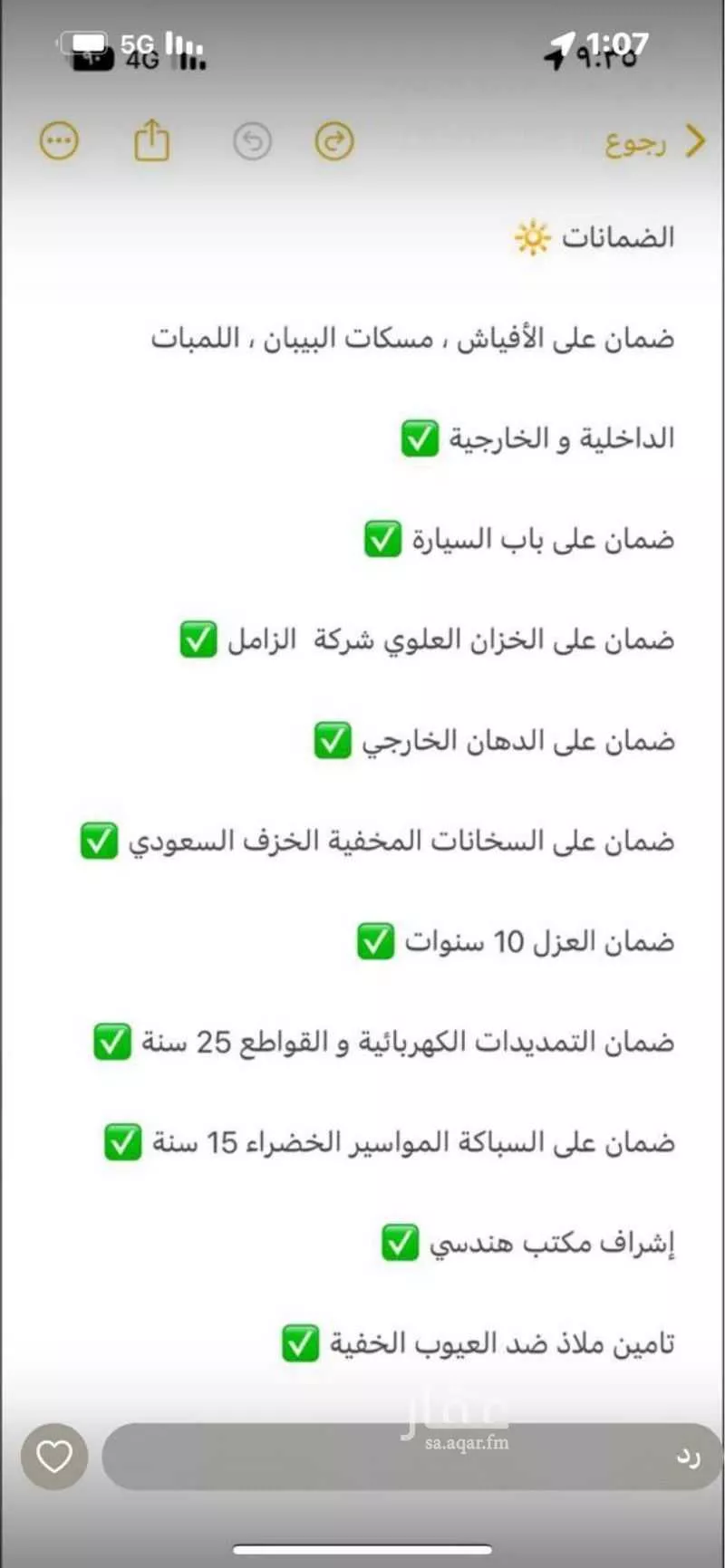The height and width of the screenshot is (1568, 725).
Task: Tap the checkmark next to ضمان العزل 10 سنوات
Action: click(x=374, y=942)
